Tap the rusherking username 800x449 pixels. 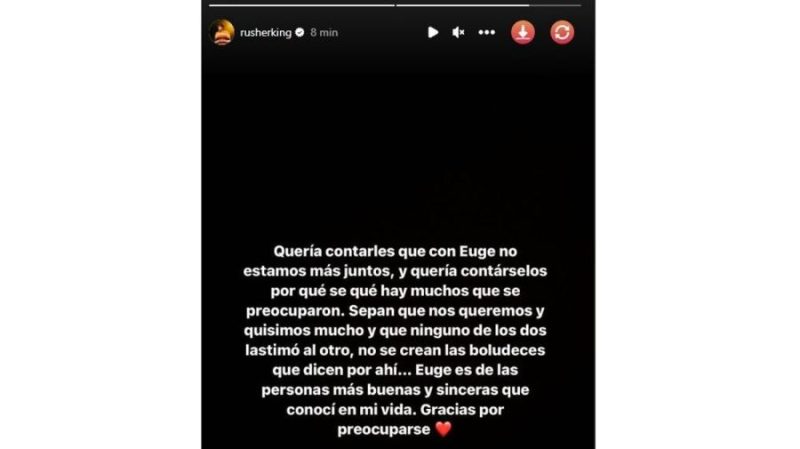[x=265, y=32]
